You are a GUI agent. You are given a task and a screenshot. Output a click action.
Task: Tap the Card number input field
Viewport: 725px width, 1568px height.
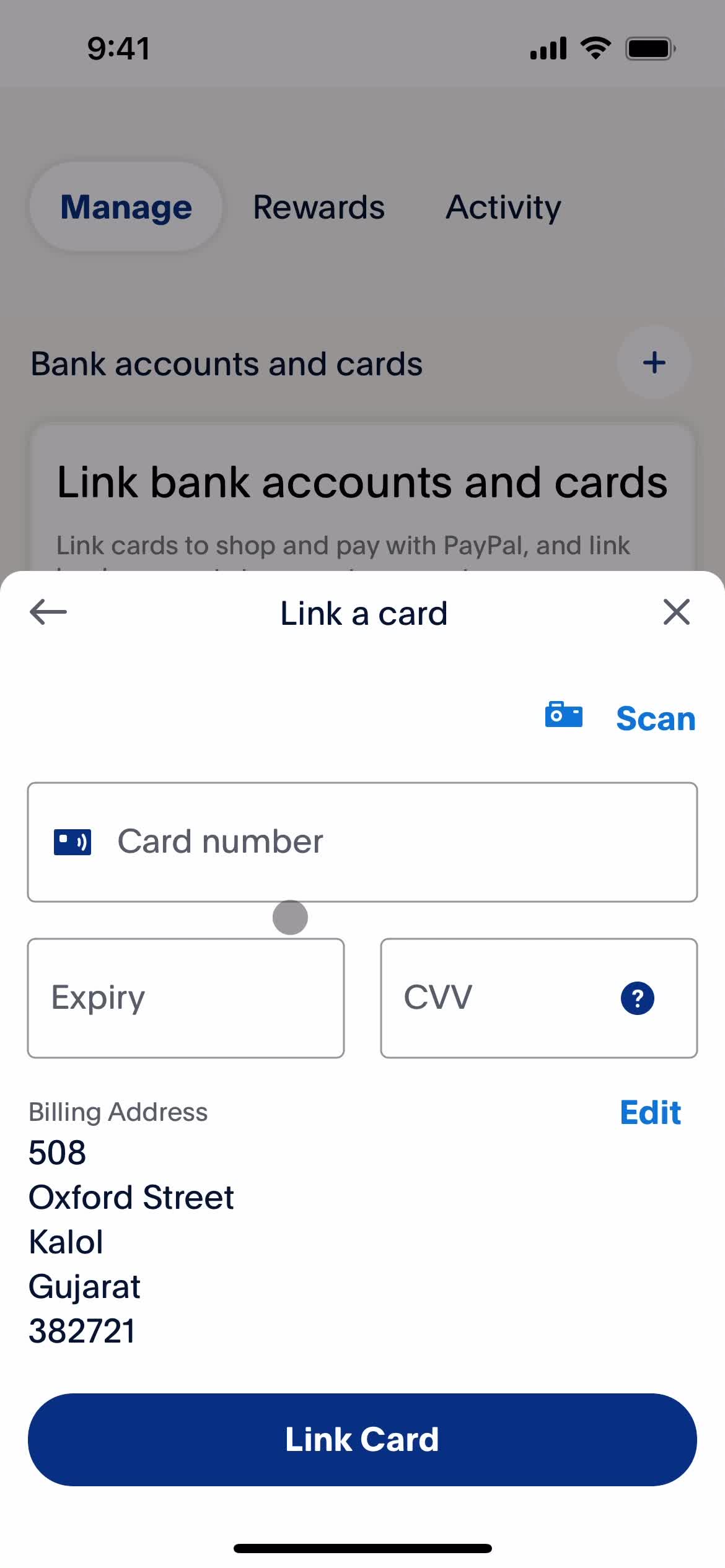(362, 841)
